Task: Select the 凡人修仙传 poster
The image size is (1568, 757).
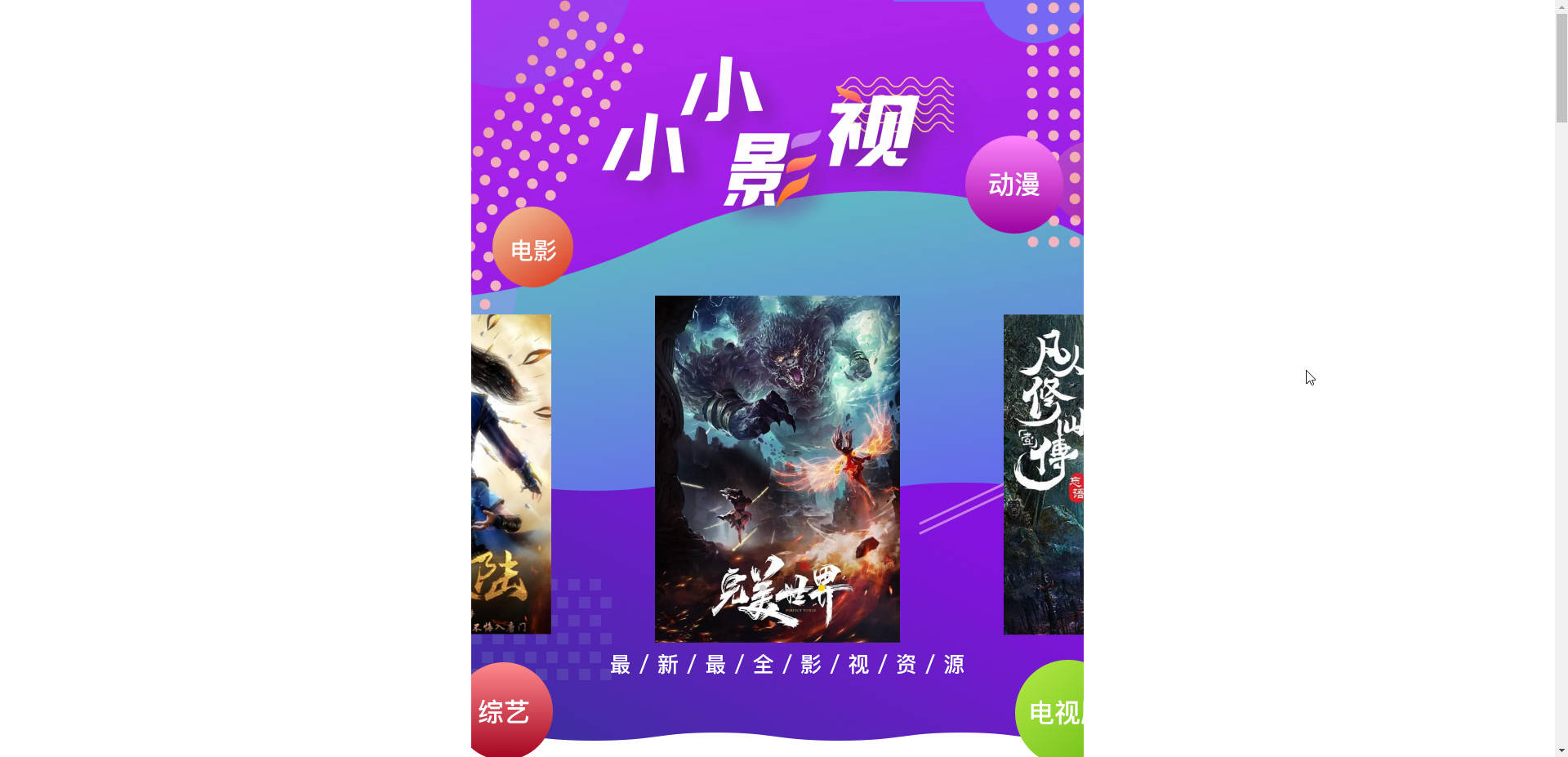Action: [x=1043, y=474]
